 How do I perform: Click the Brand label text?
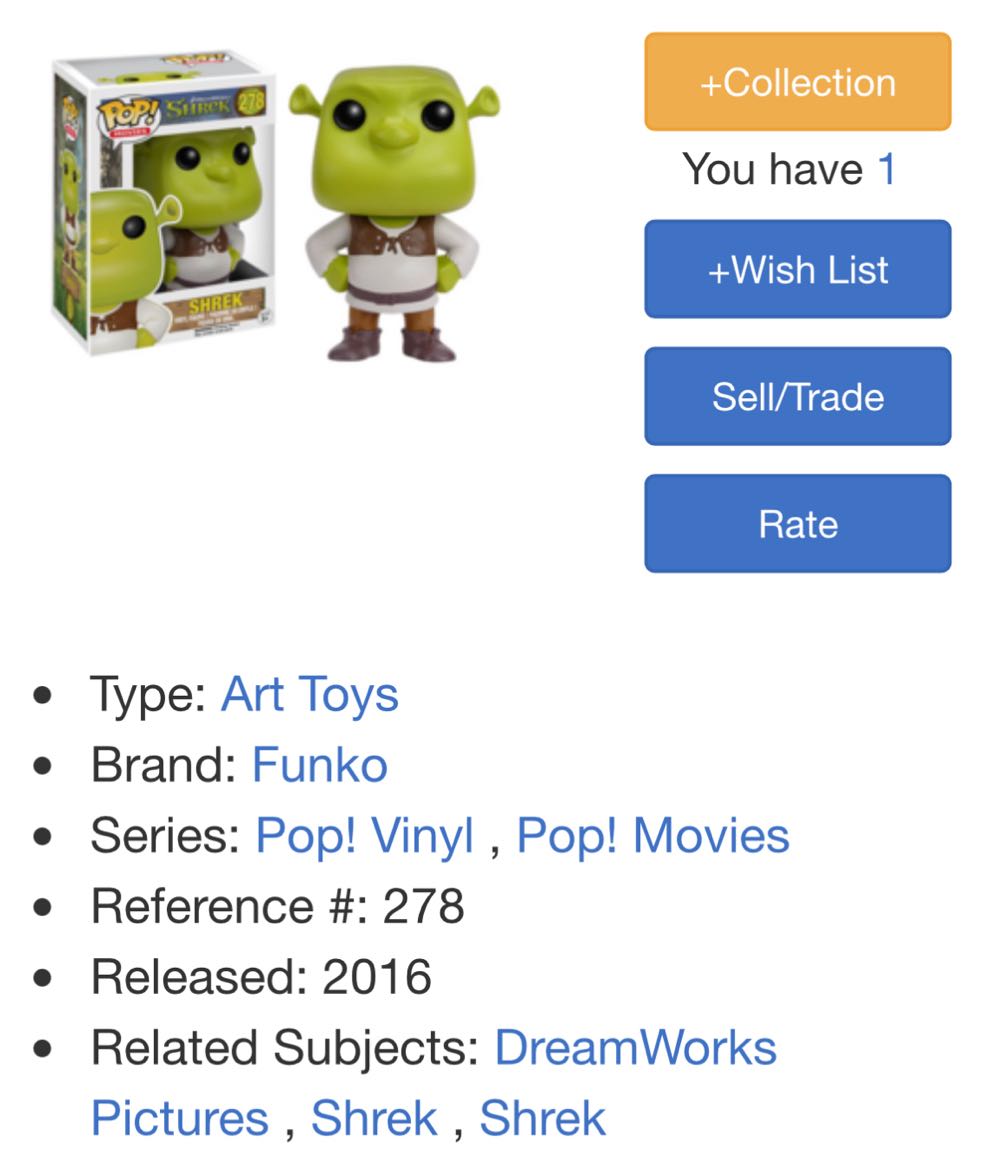[160, 764]
